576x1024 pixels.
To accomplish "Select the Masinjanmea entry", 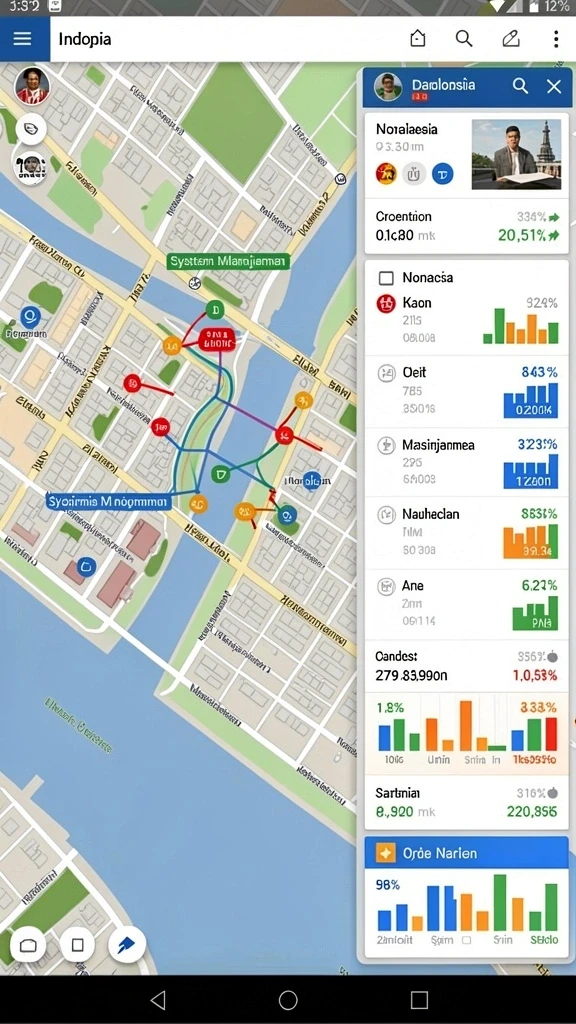I will point(466,462).
